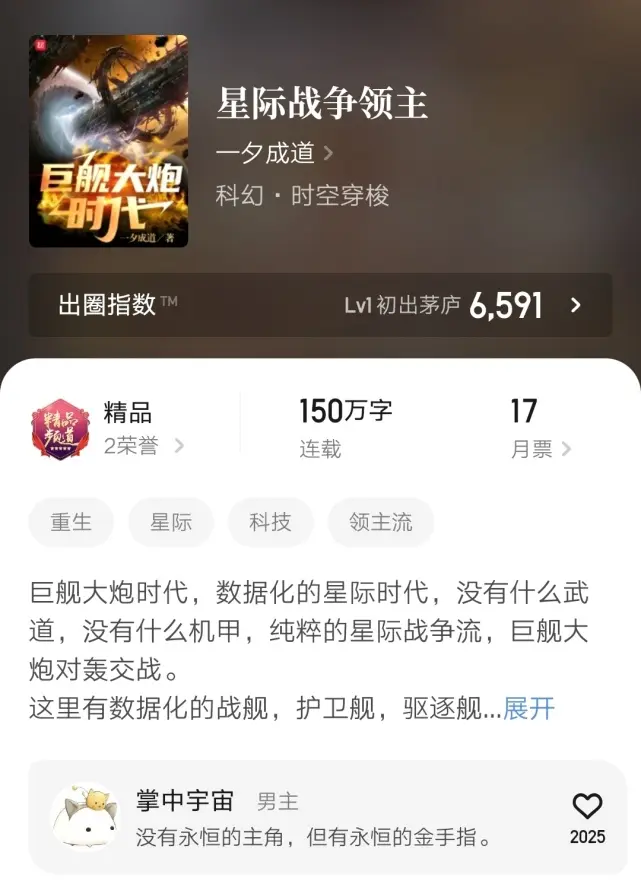Select the 星际 tag chip
This screenshot has width=641, height=884.
[171, 522]
